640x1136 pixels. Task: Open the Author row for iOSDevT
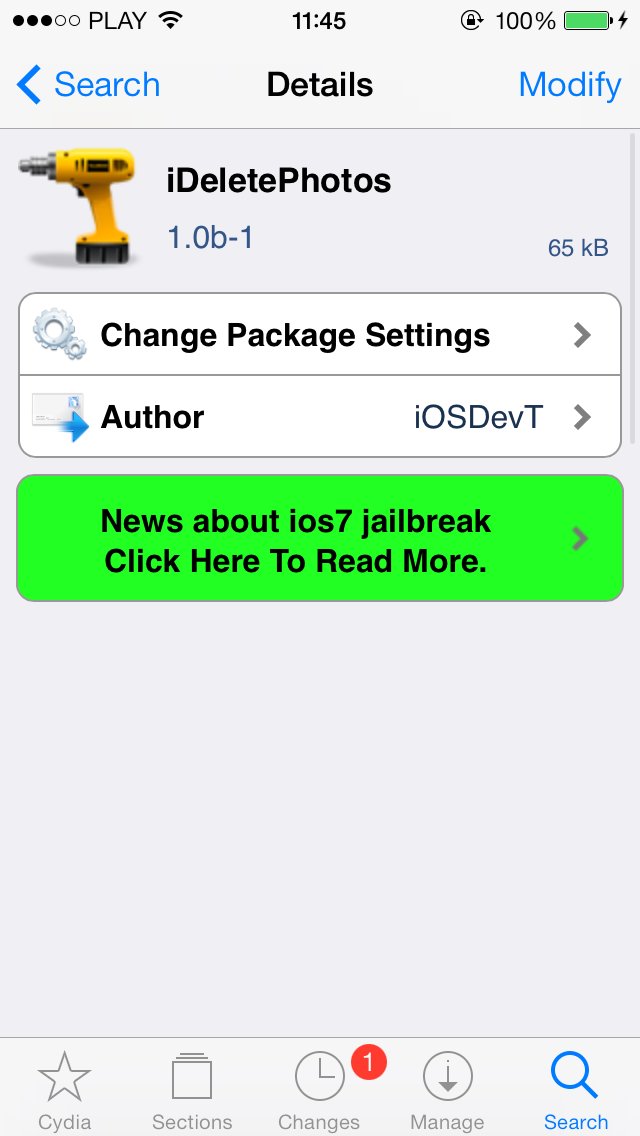(320, 417)
